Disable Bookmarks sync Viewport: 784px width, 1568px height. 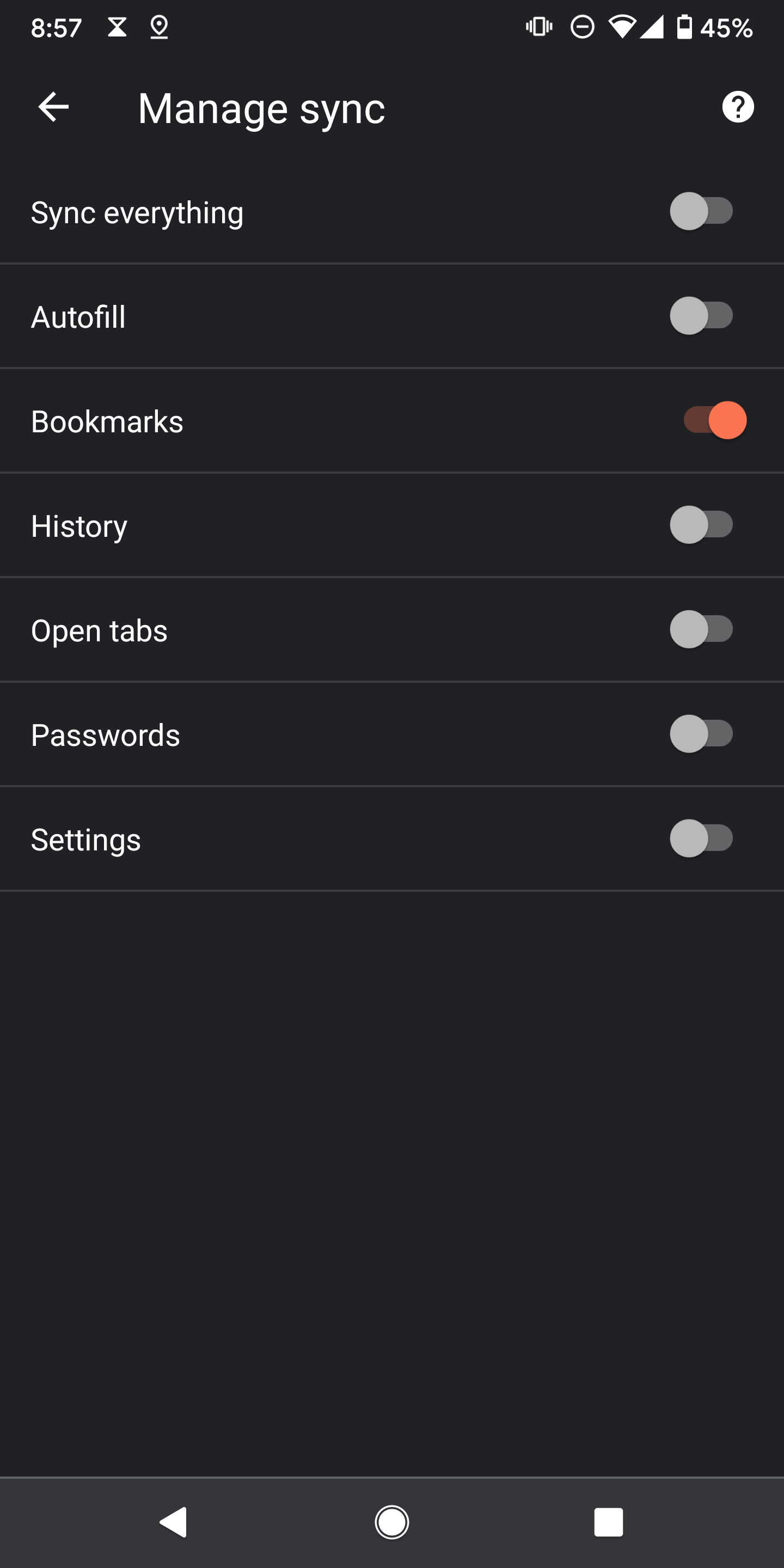point(715,420)
